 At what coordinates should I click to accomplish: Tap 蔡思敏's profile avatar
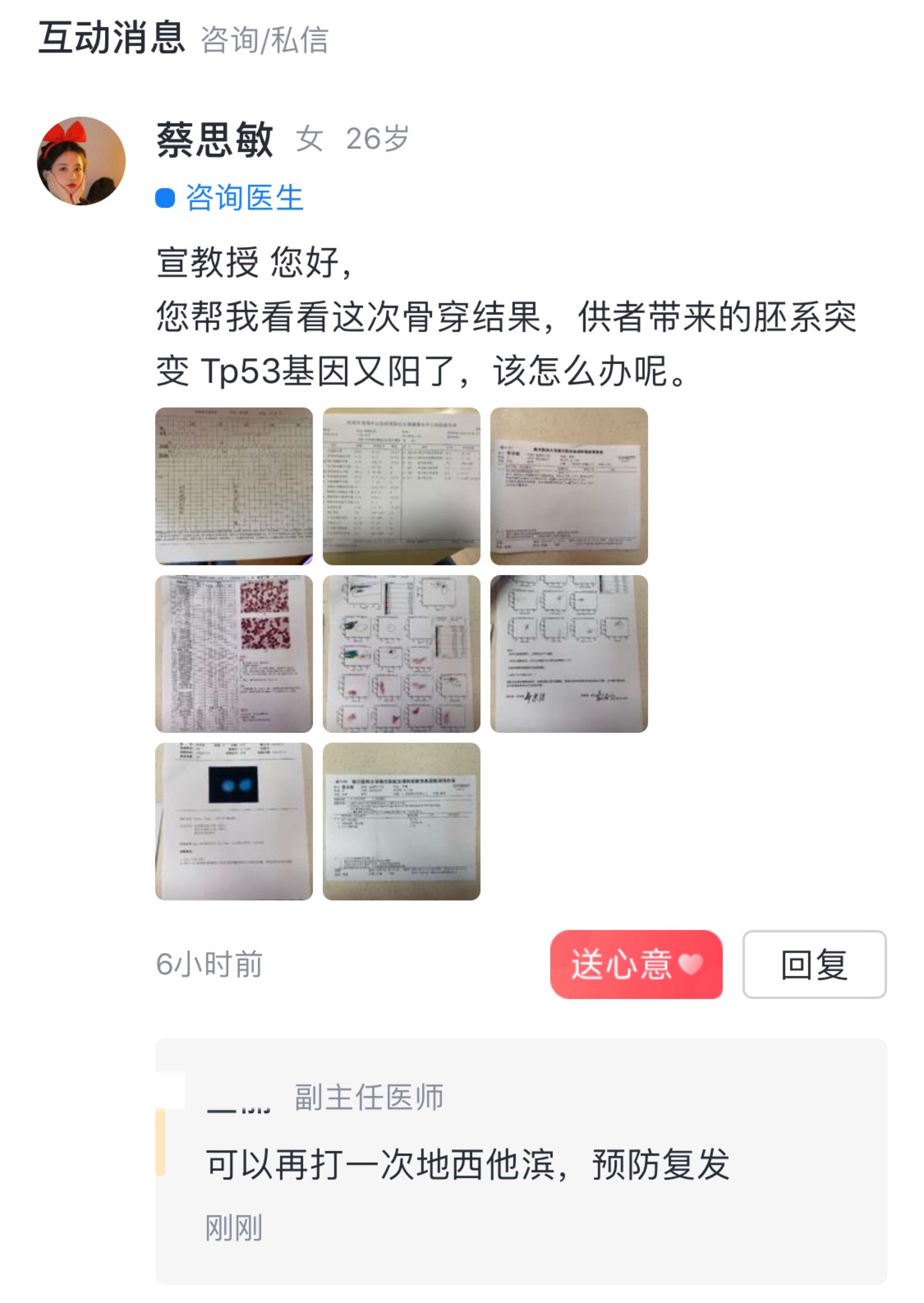point(81,161)
